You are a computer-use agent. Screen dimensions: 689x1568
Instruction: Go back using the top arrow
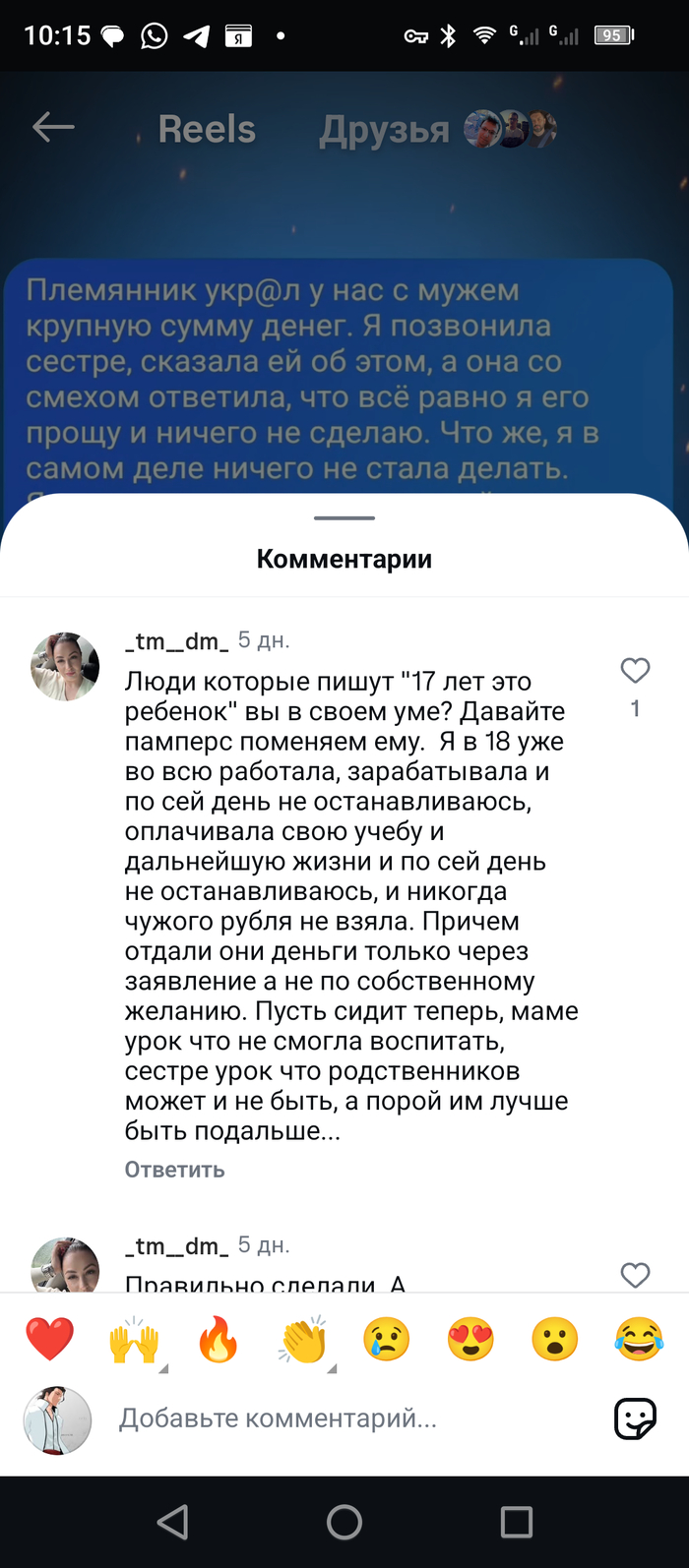point(53,128)
